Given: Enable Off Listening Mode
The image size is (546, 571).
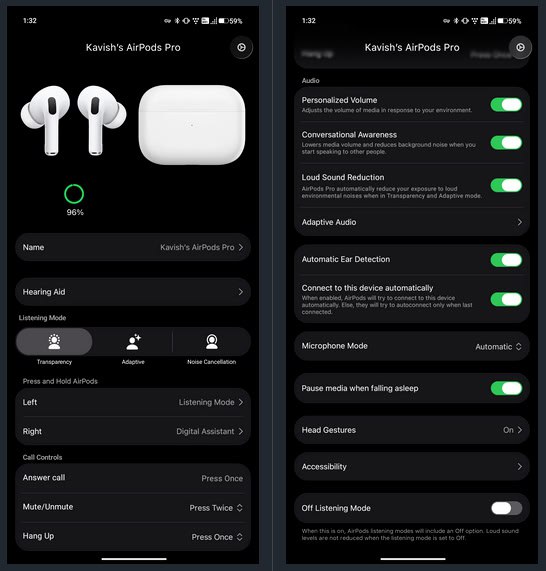Looking at the screenshot, I should [506, 508].
